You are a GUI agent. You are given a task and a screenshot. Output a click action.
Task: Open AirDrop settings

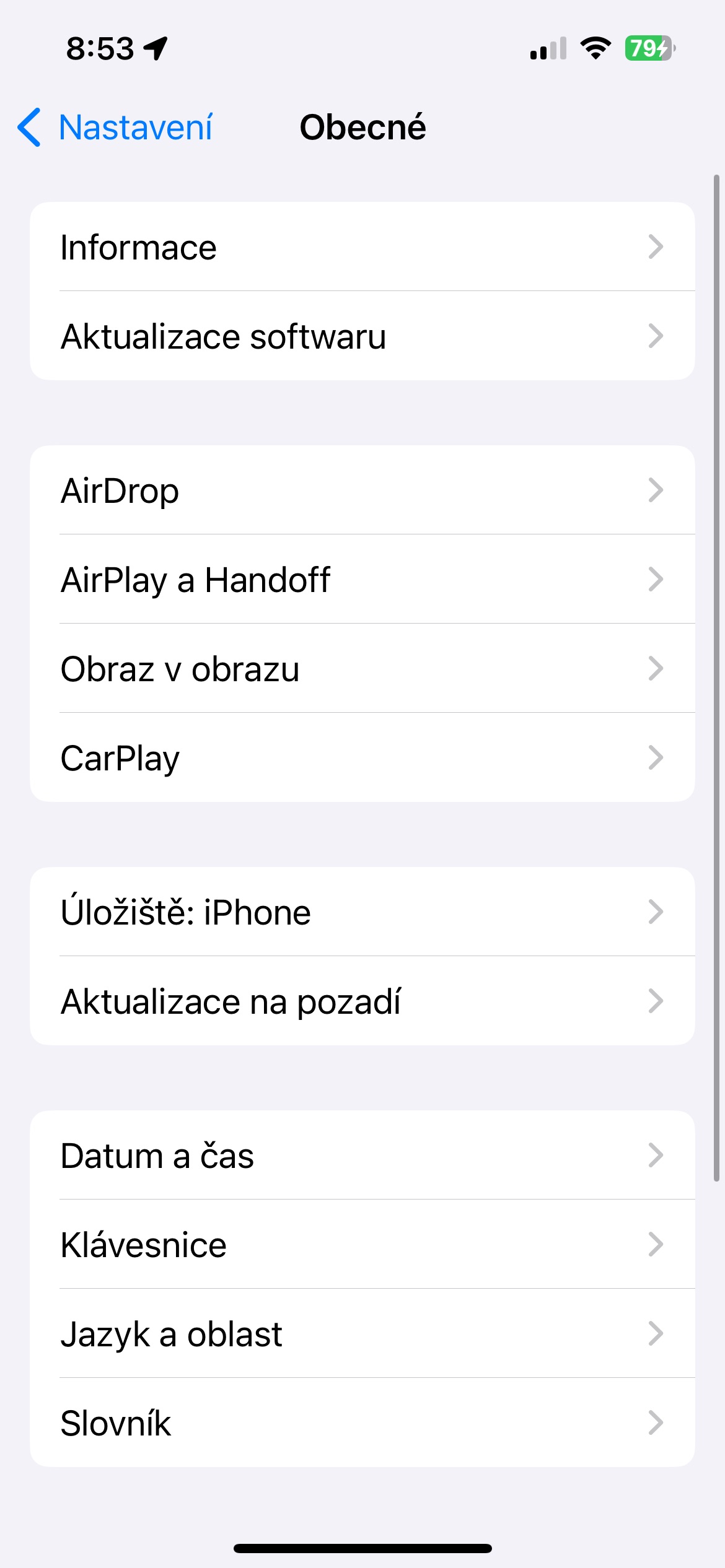coord(362,490)
